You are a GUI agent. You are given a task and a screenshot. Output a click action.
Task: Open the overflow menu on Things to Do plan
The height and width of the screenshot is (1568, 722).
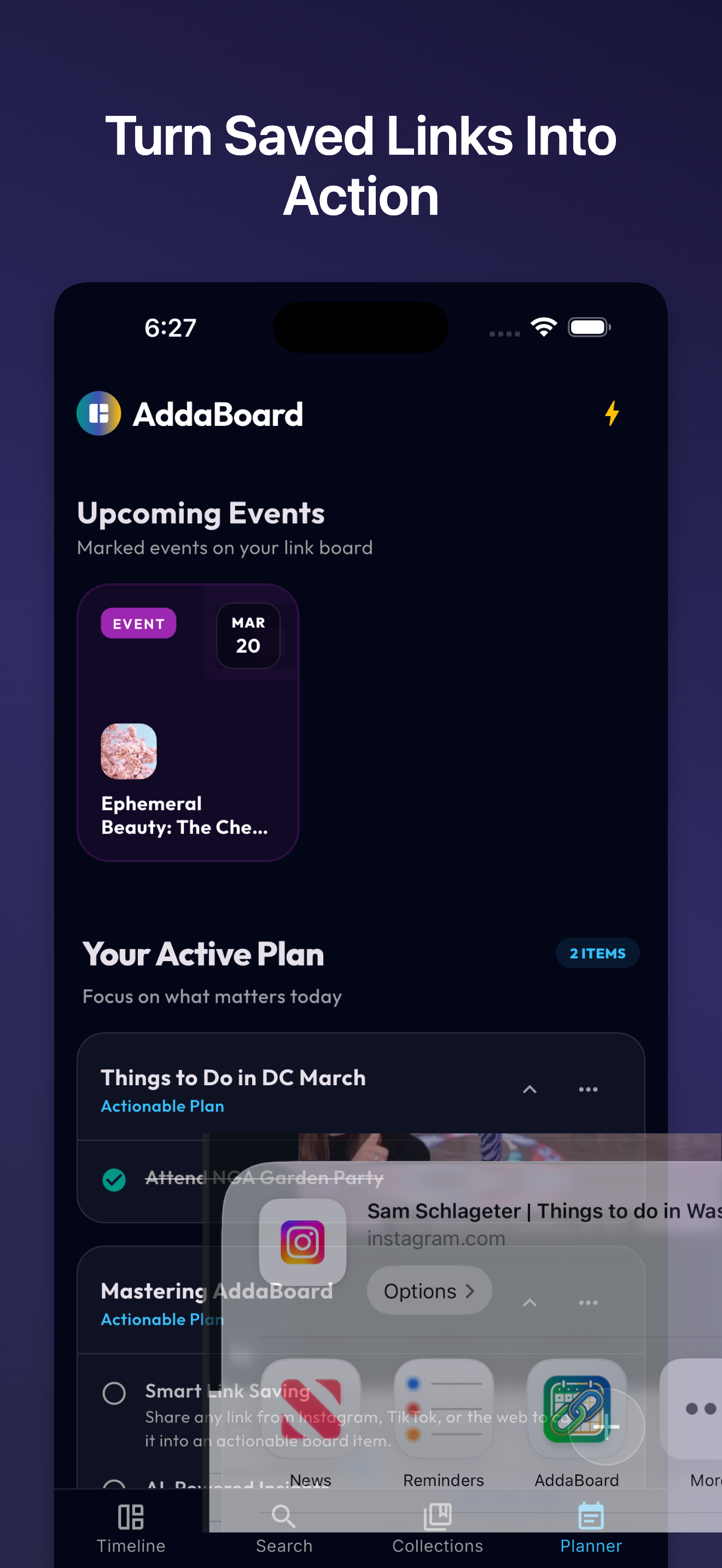click(587, 1090)
